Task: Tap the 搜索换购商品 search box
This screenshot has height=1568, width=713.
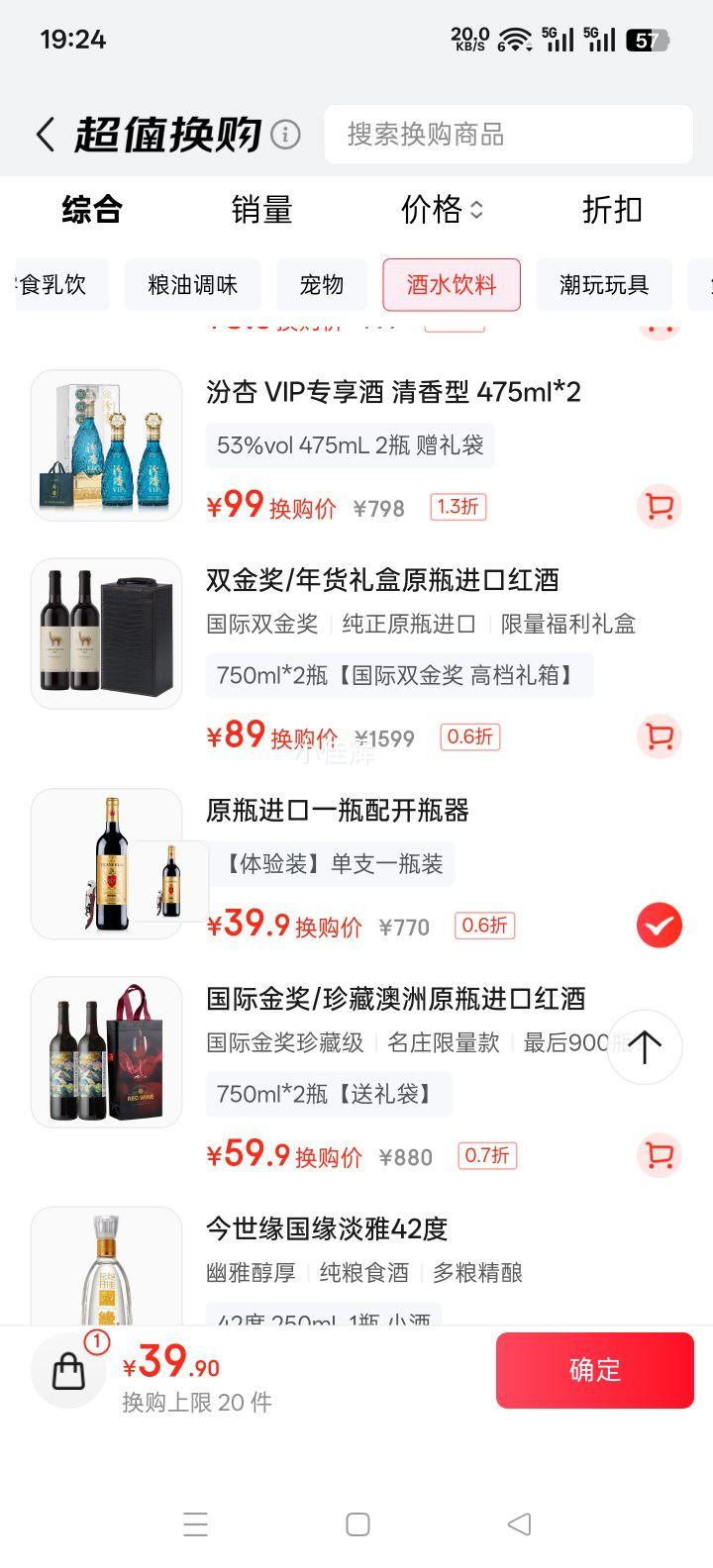Action: tap(507, 135)
